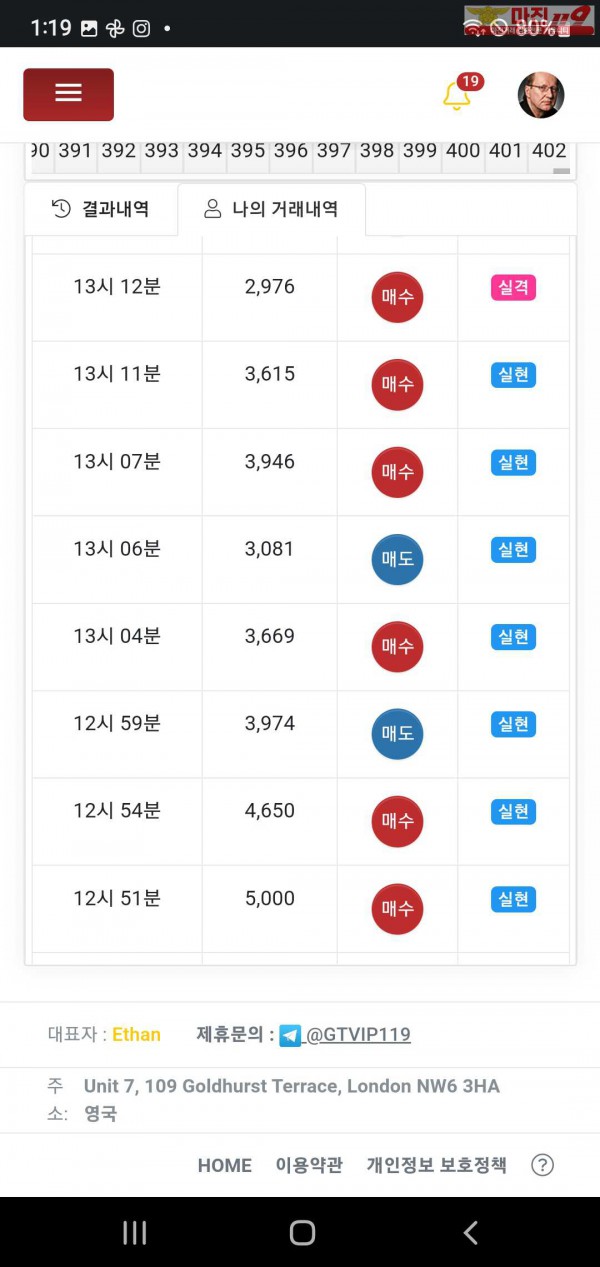Select the 나의 거래내역 tab
Image resolution: width=600 pixels, height=1267 pixels.
[271, 209]
